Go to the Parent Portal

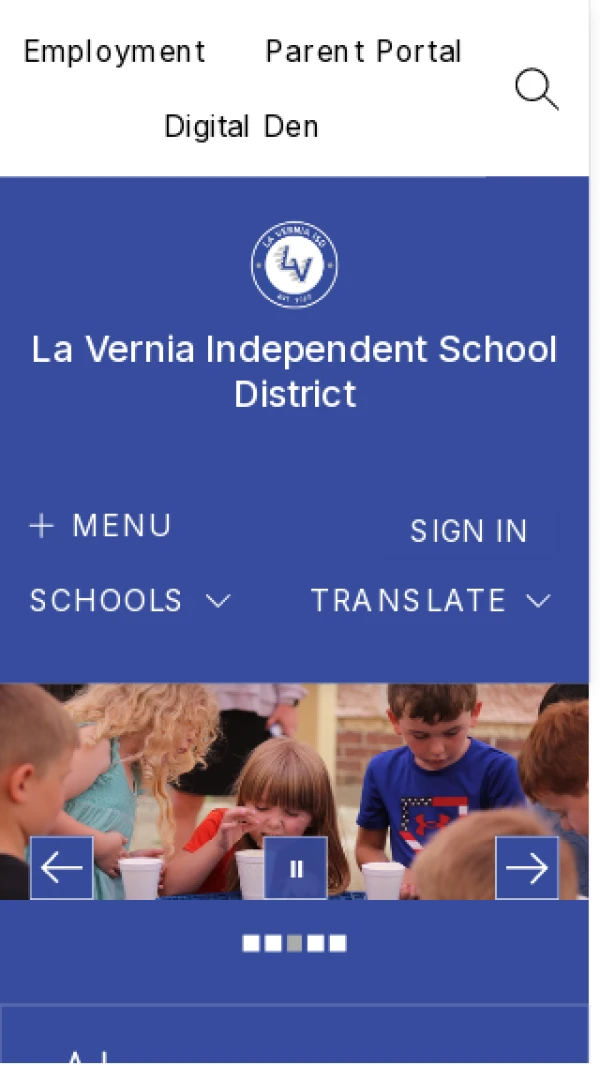coord(363,51)
